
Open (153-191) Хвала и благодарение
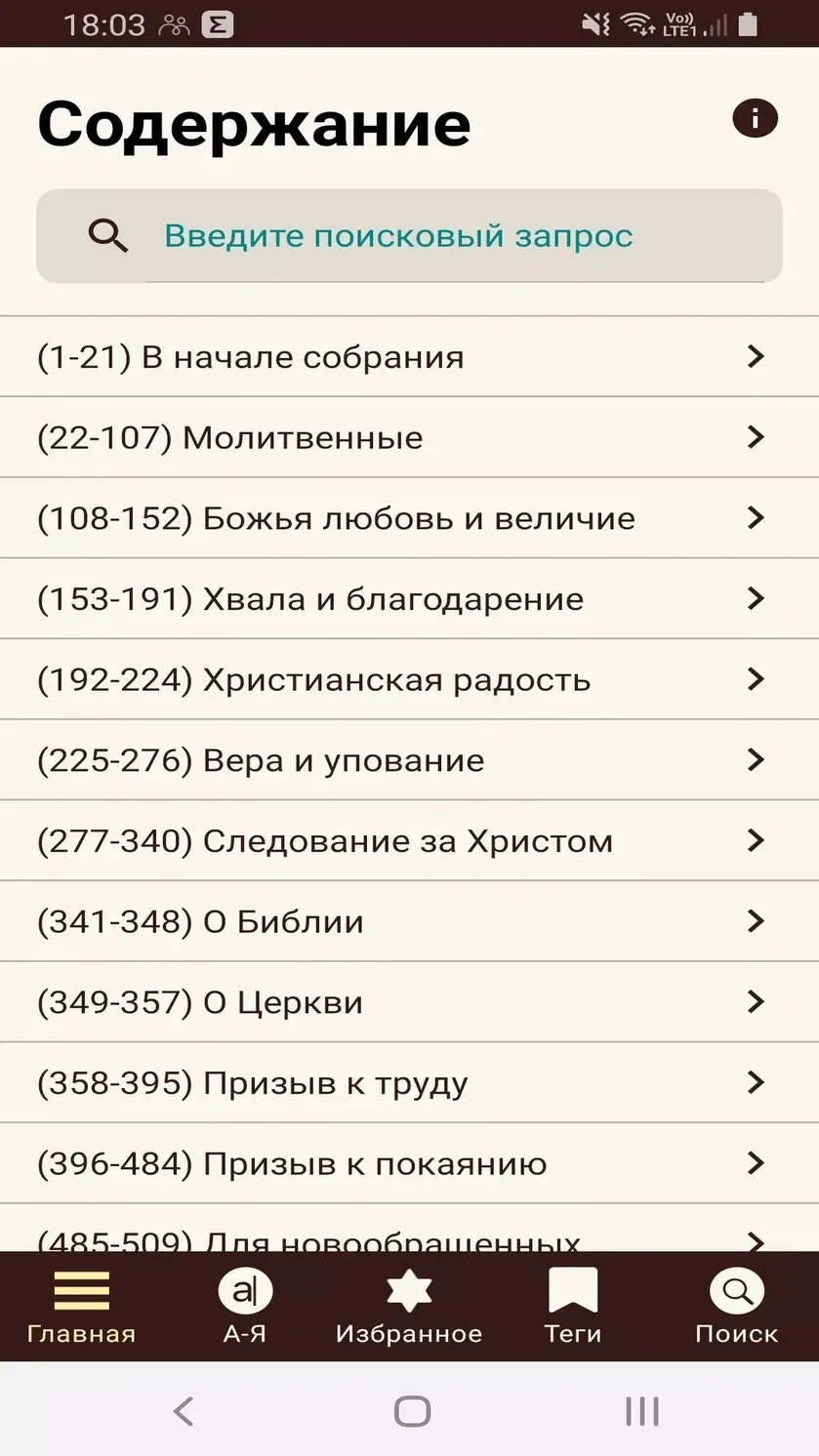[409, 599]
